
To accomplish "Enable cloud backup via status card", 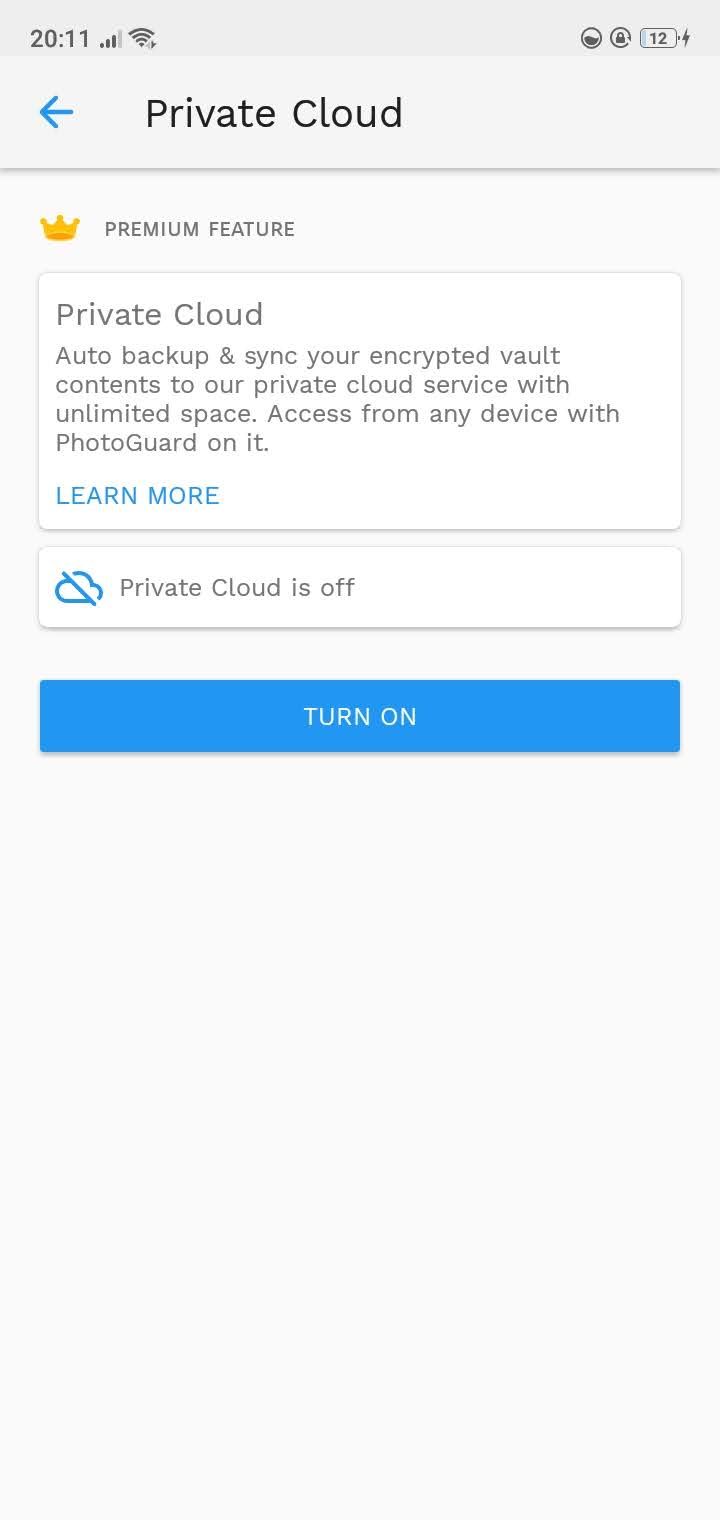I will pyautogui.click(x=360, y=587).
